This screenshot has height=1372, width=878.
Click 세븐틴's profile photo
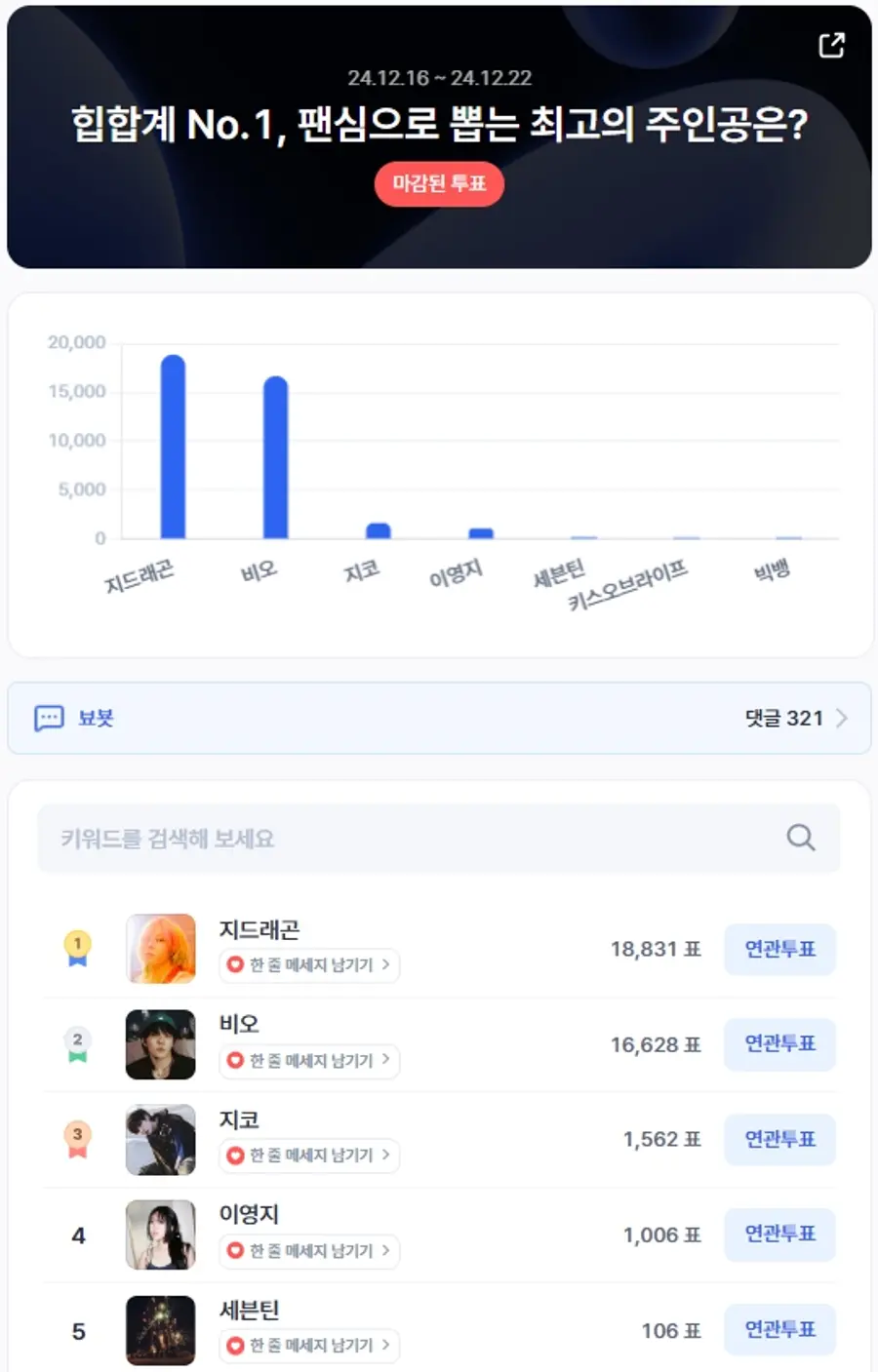[160, 1329]
